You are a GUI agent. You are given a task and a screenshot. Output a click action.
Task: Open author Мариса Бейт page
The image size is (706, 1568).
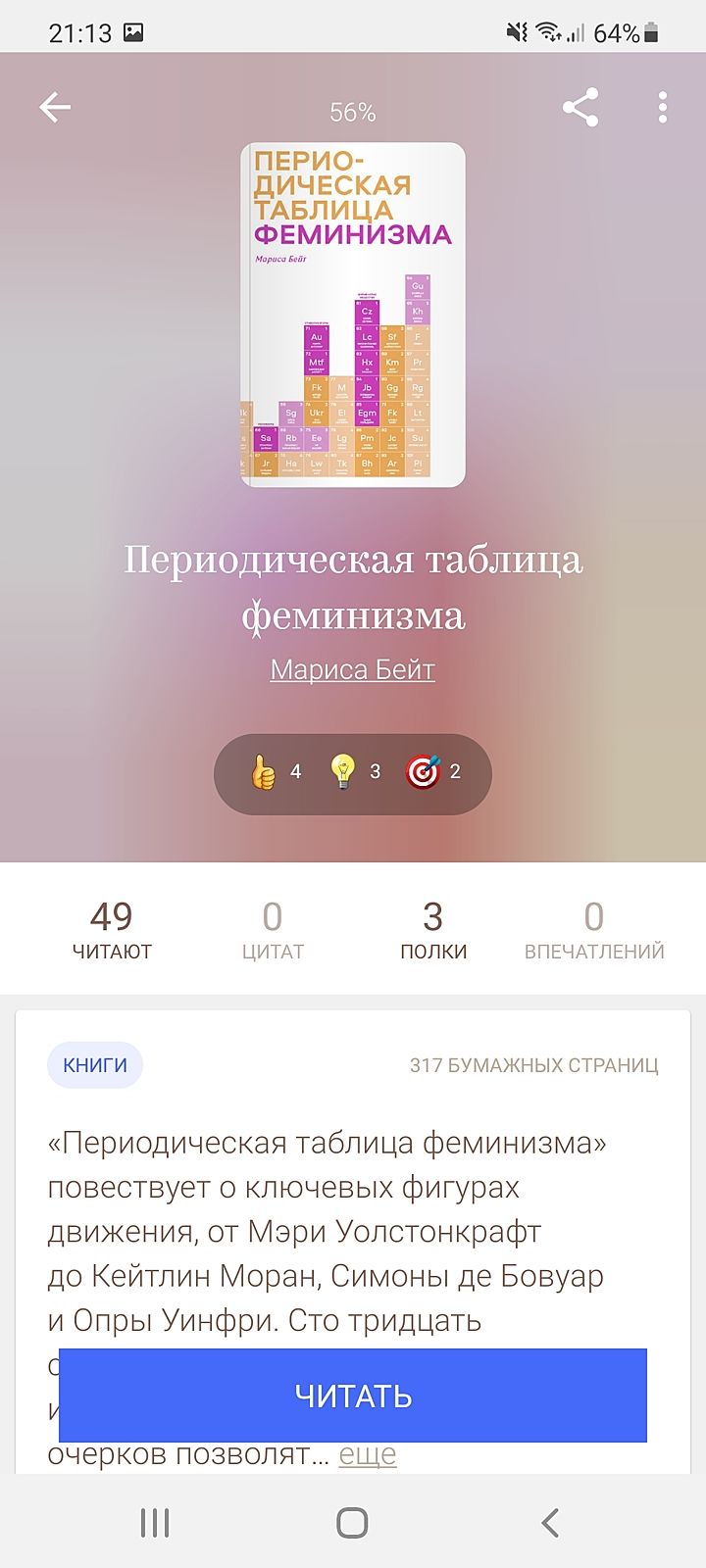(x=353, y=669)
